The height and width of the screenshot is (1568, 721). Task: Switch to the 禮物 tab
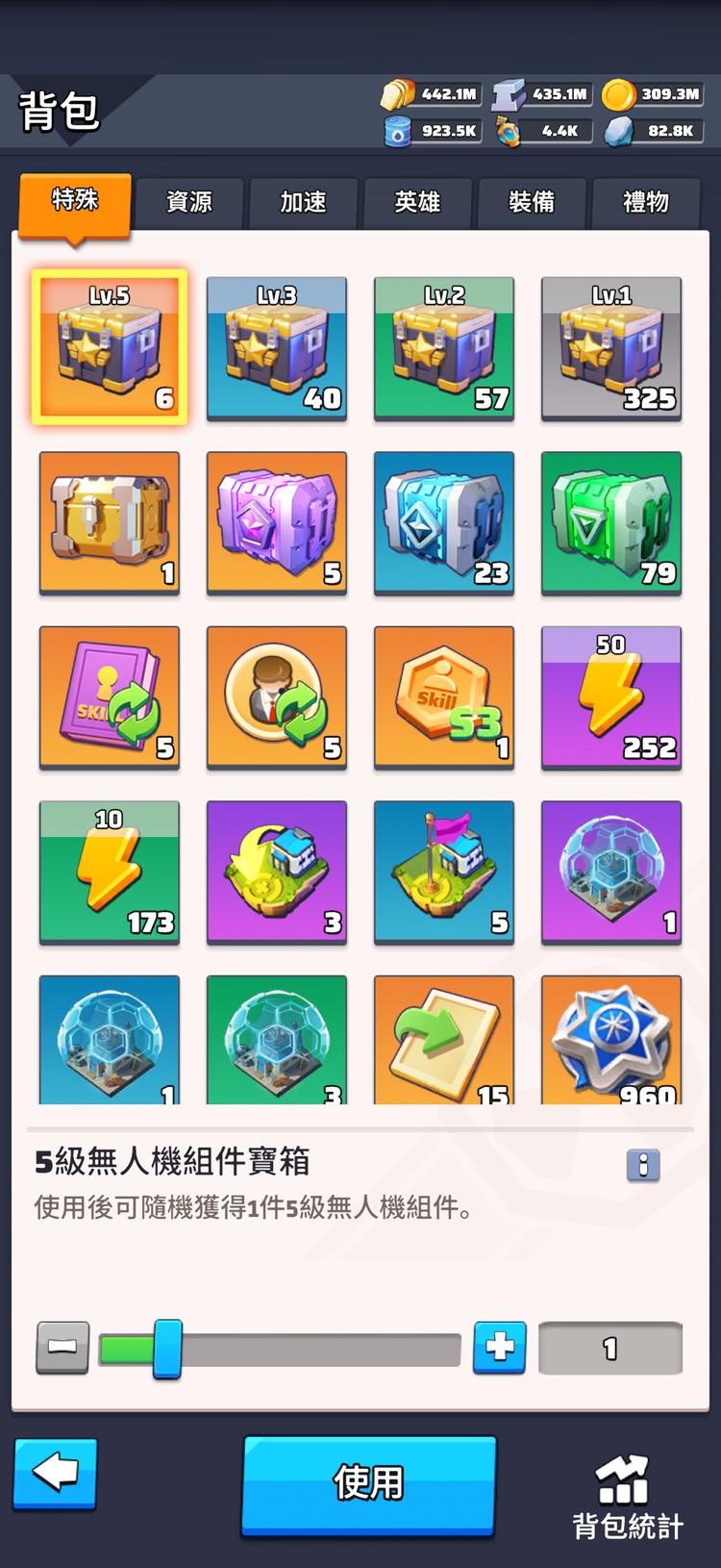[x=646, y=202]
